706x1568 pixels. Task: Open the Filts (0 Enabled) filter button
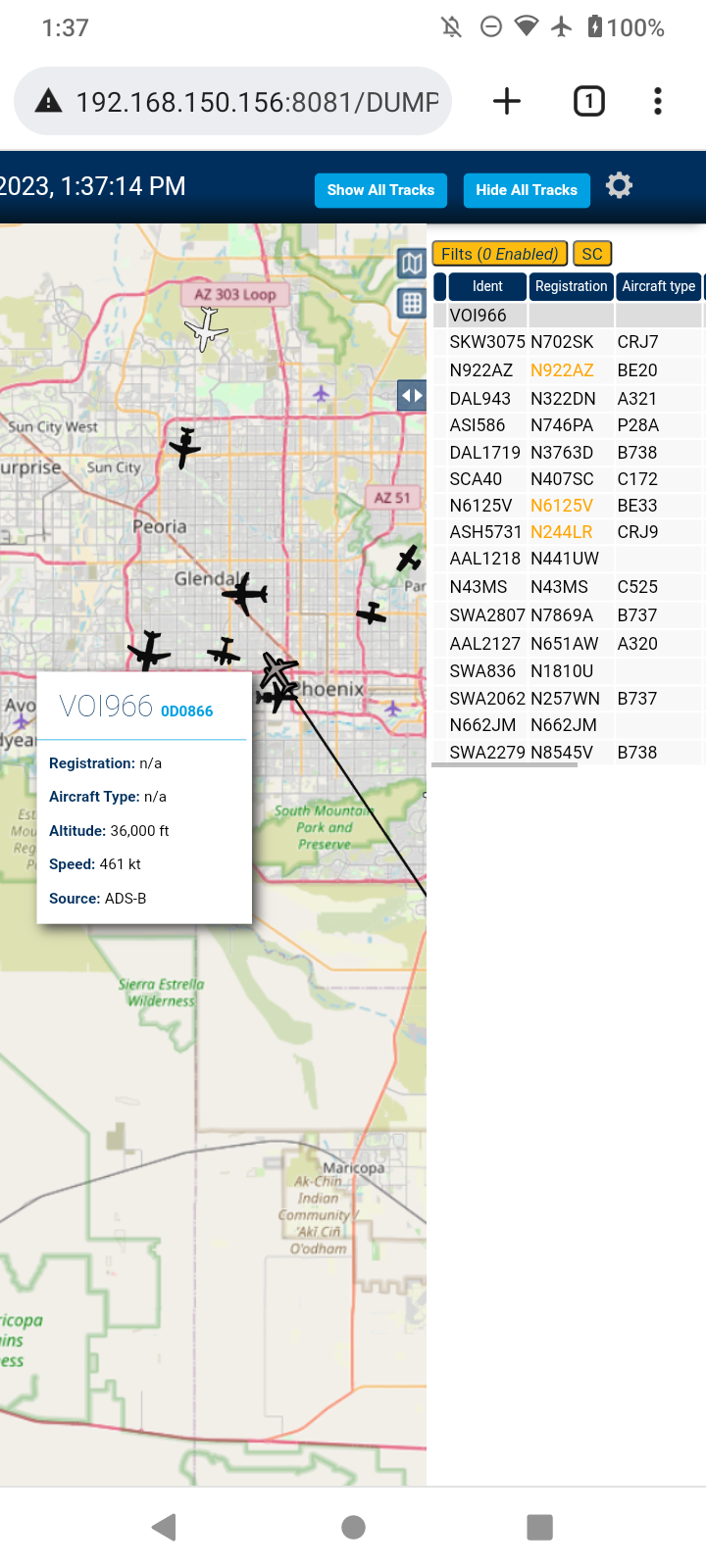coord(500,254)
